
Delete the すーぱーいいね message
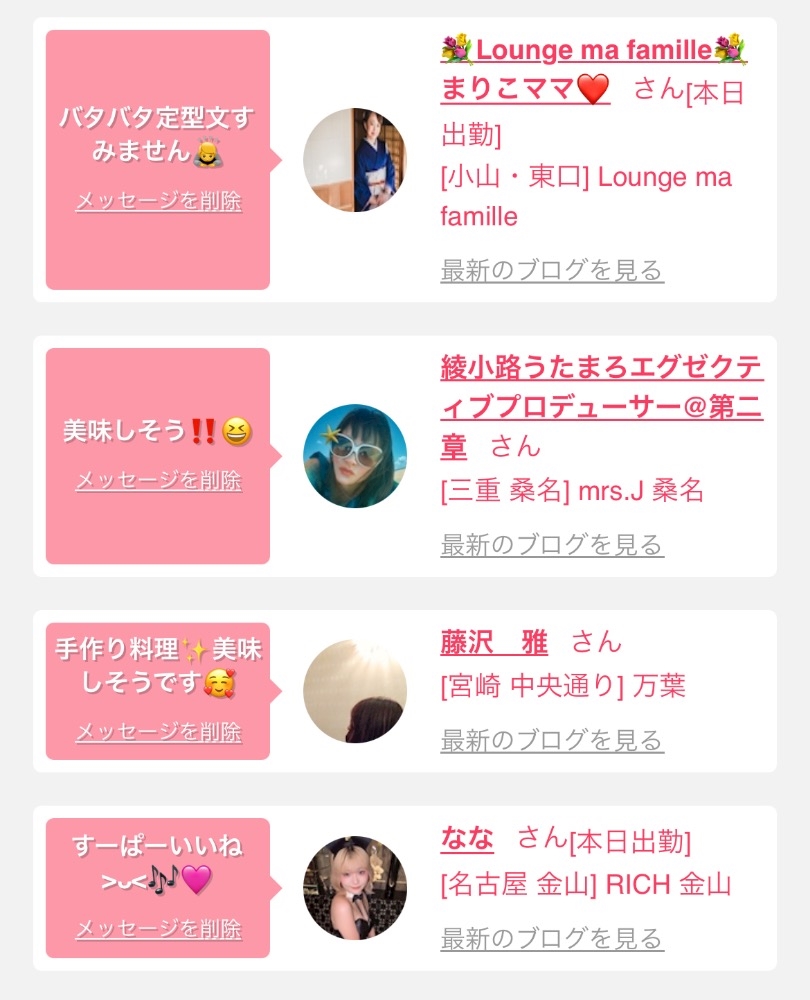pyautogui.click(x=158, y=928)
